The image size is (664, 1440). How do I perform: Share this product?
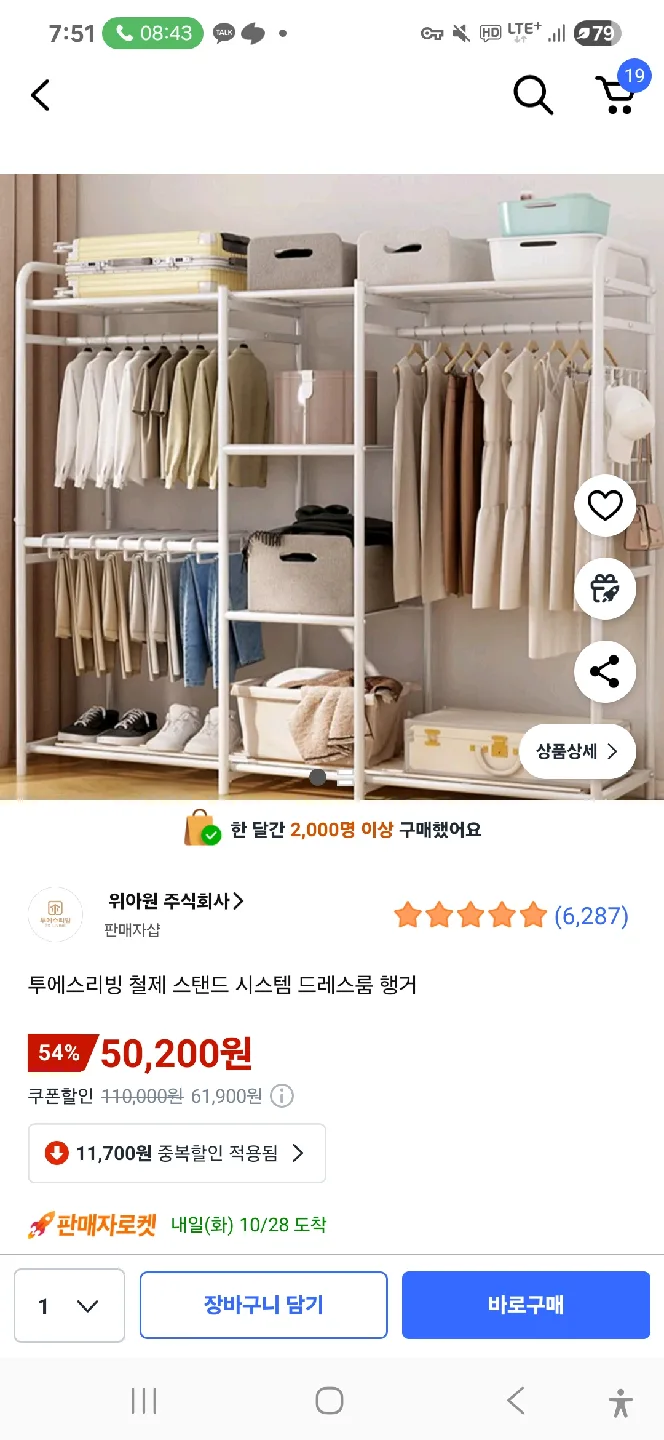coord(604,672)
